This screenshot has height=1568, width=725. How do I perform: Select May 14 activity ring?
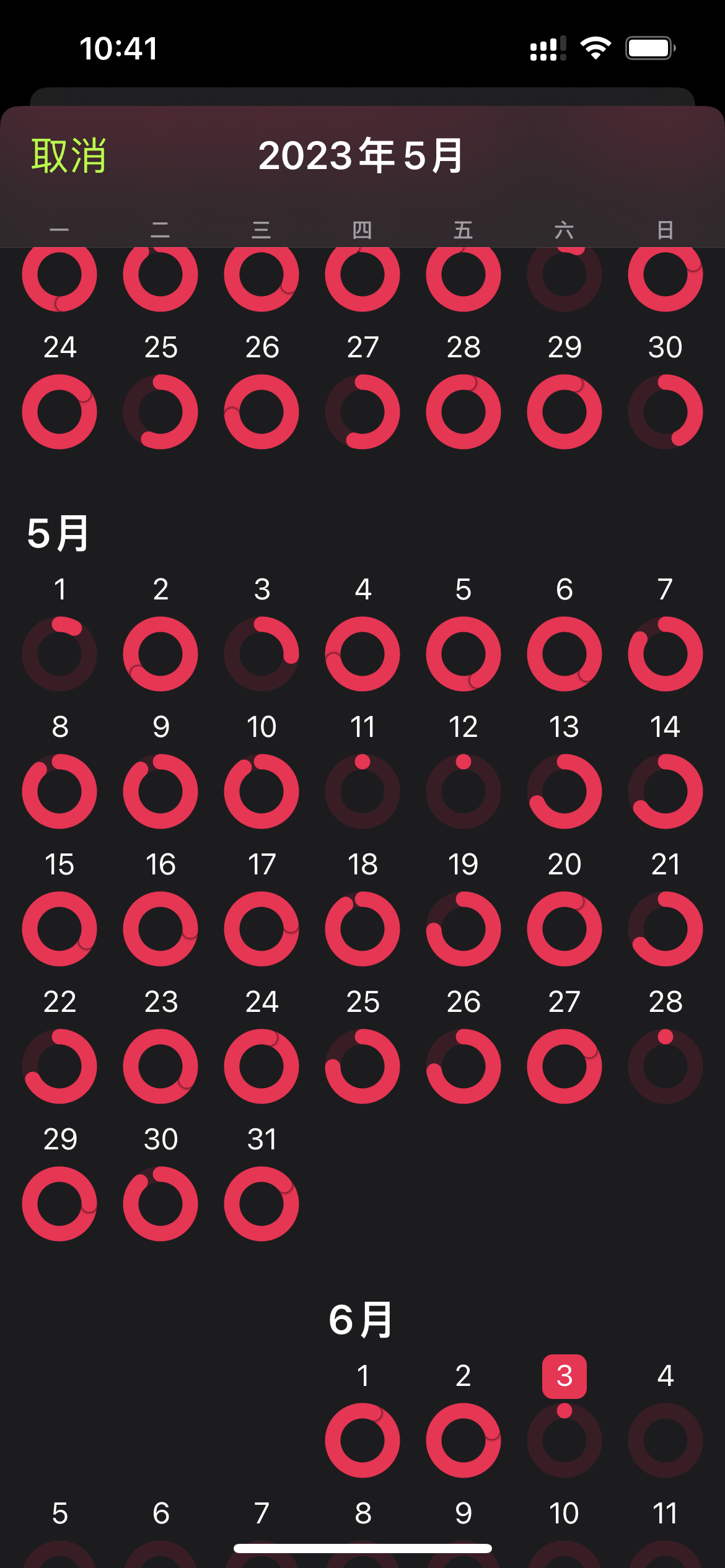coord(665,791)
